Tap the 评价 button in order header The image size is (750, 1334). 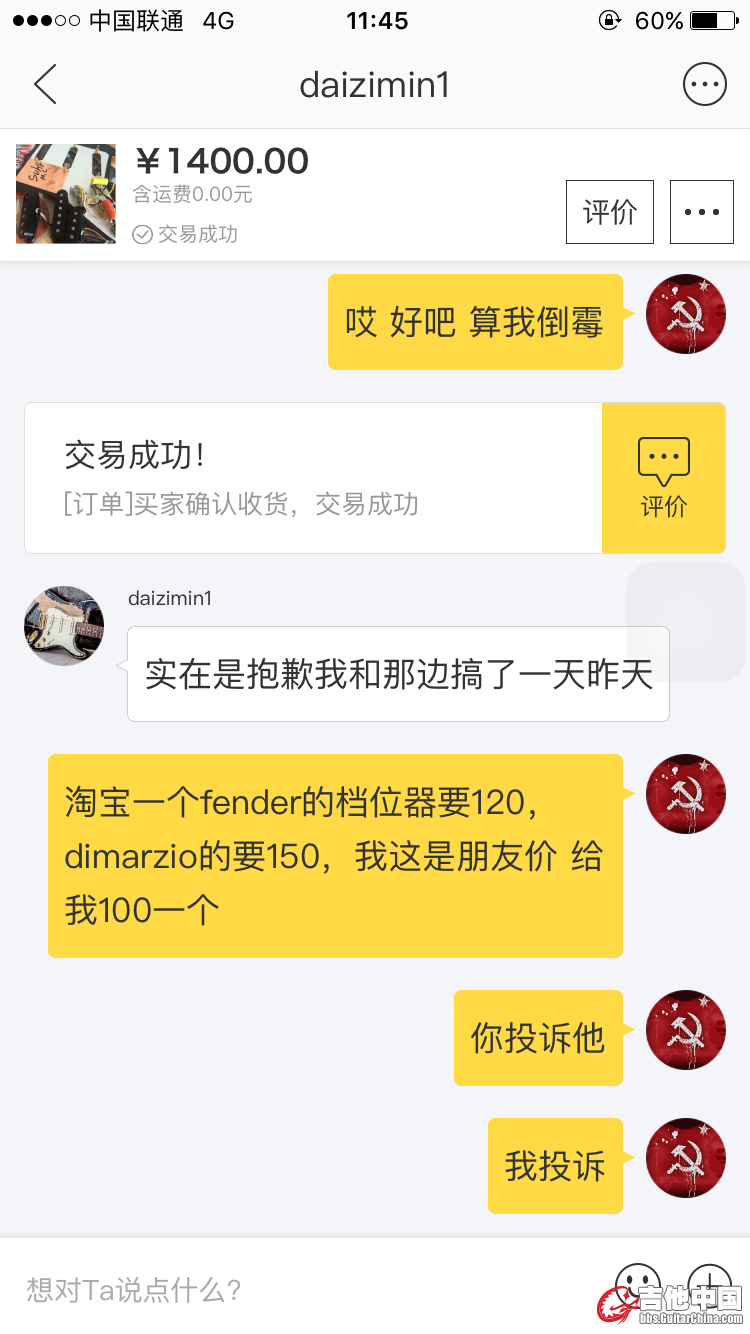[609, 212]
